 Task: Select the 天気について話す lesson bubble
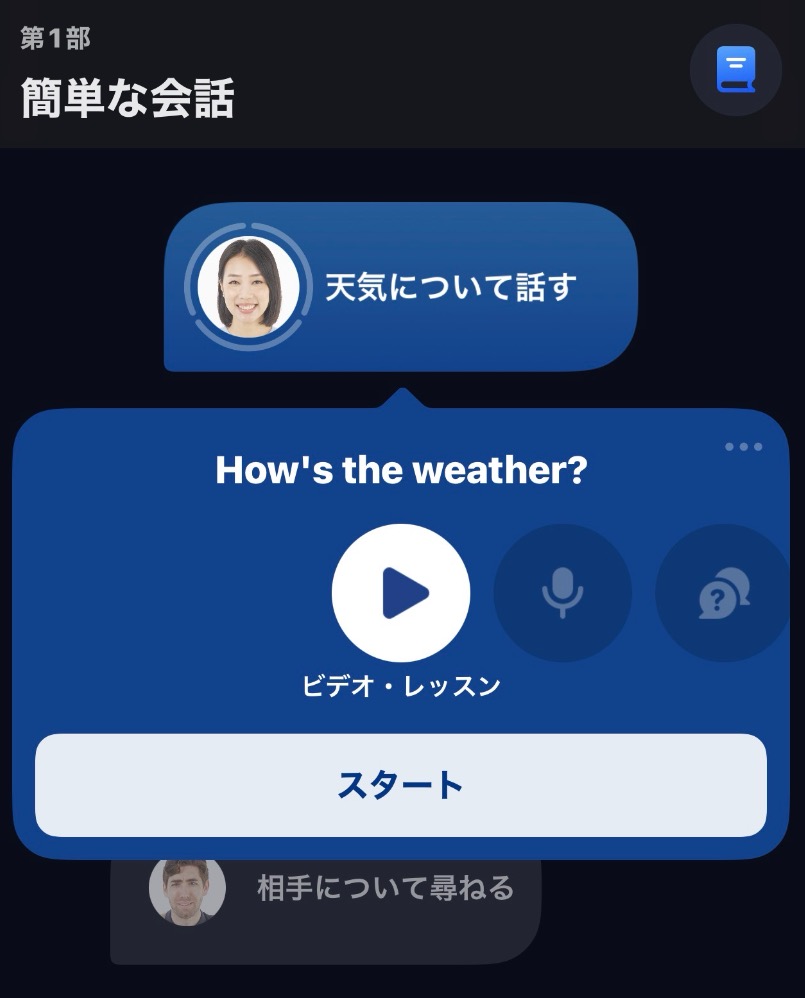tap(400, 287)
